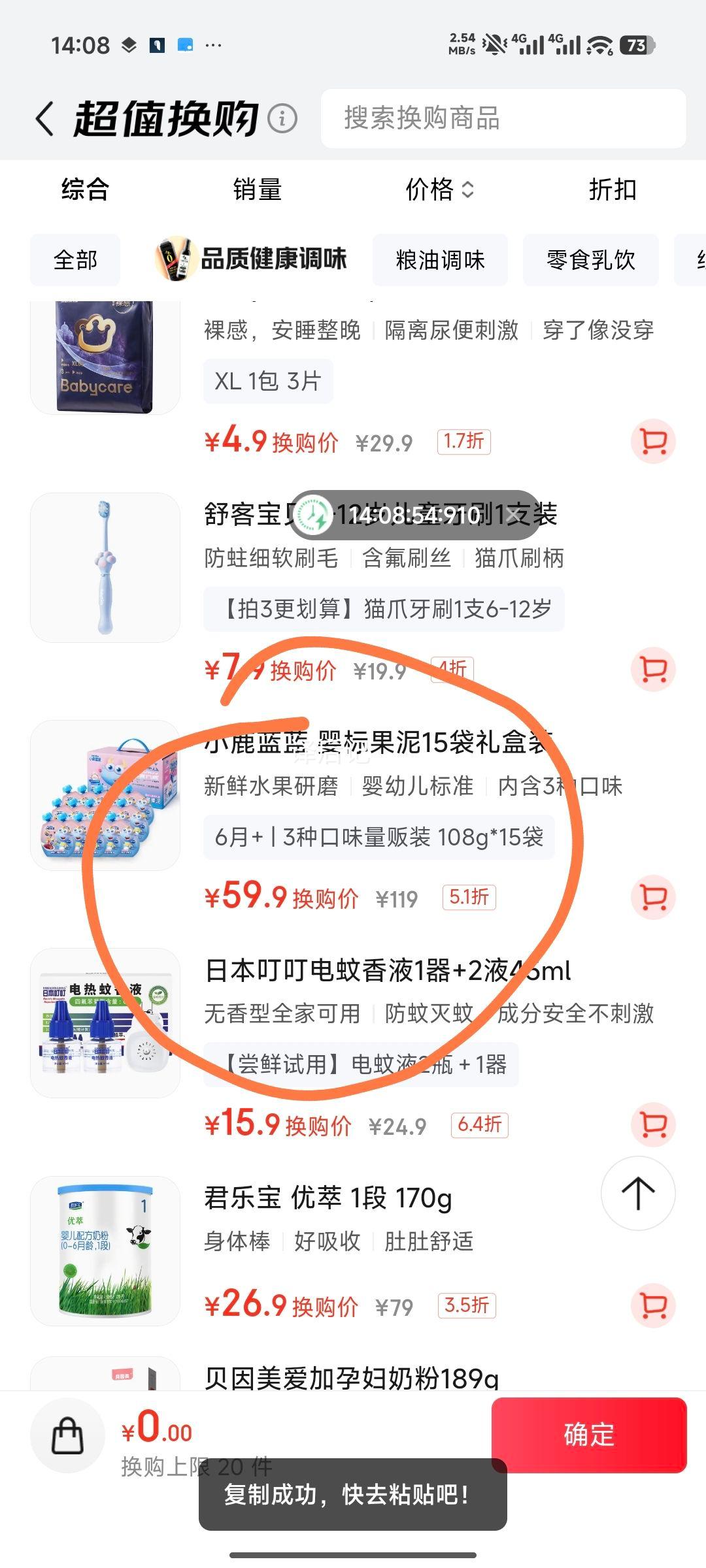Image resolution: width=706 pixels, height=1568 pixels.
Task: Select the 全部 category filter
Action: coord(75,260)
